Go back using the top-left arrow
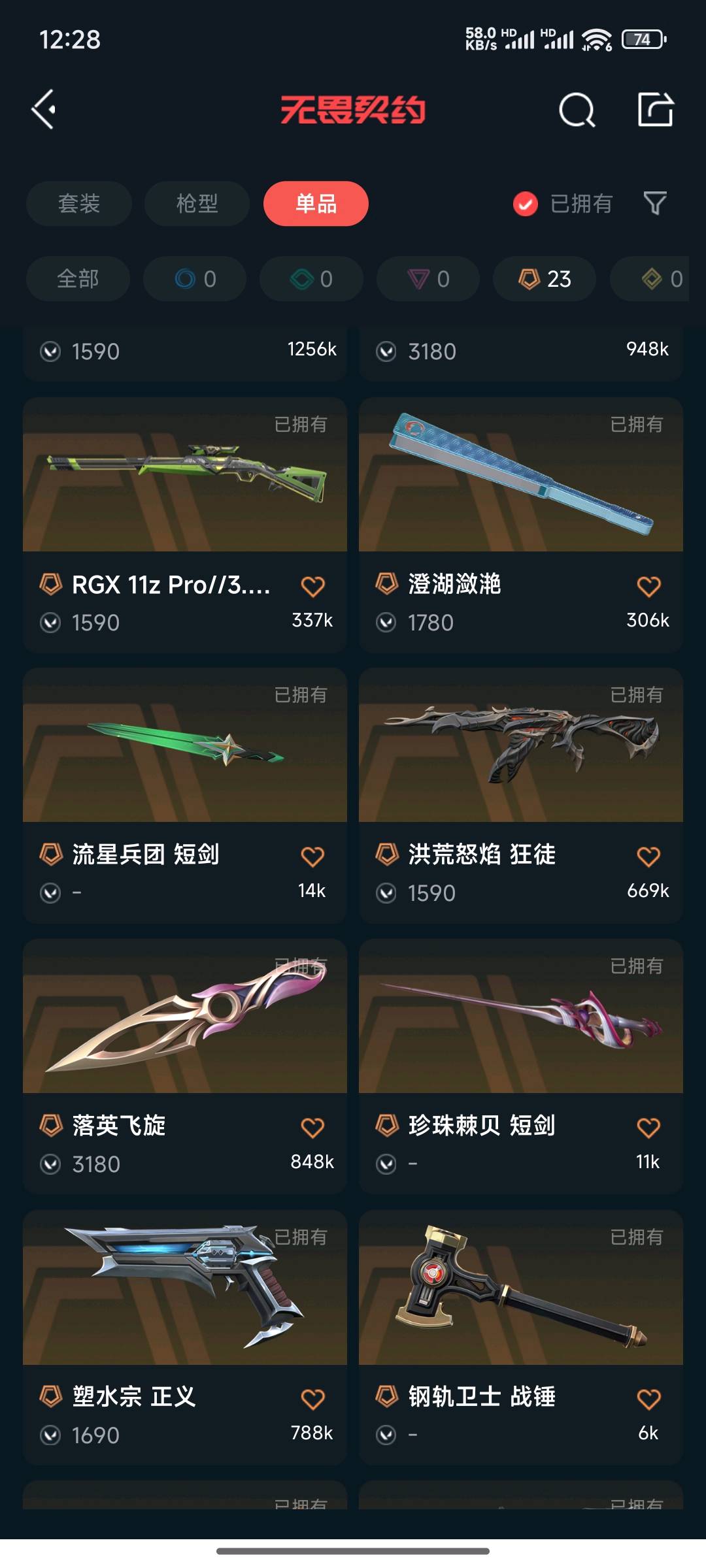 tap(44, 110)
